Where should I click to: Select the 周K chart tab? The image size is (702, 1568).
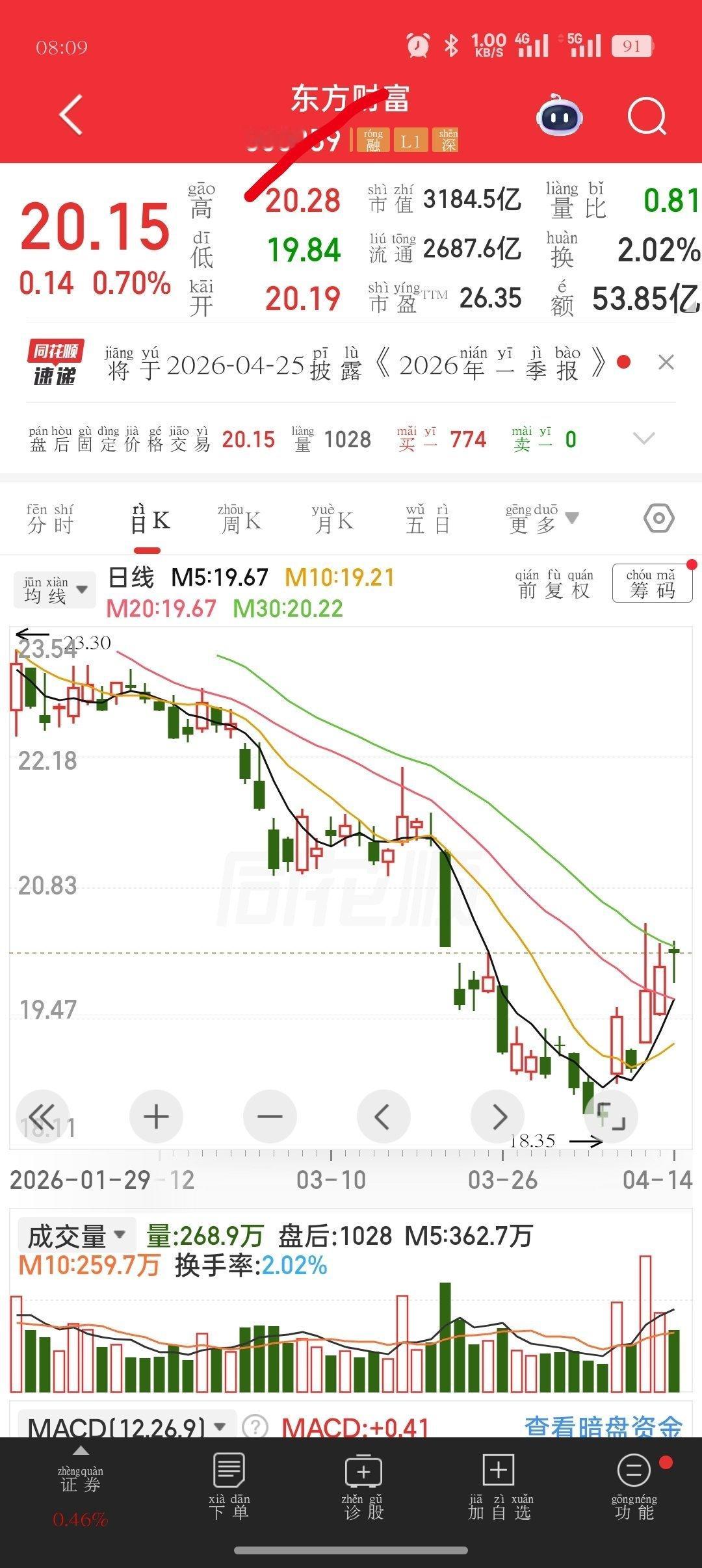pyautogui.click(x=239, y=519)
